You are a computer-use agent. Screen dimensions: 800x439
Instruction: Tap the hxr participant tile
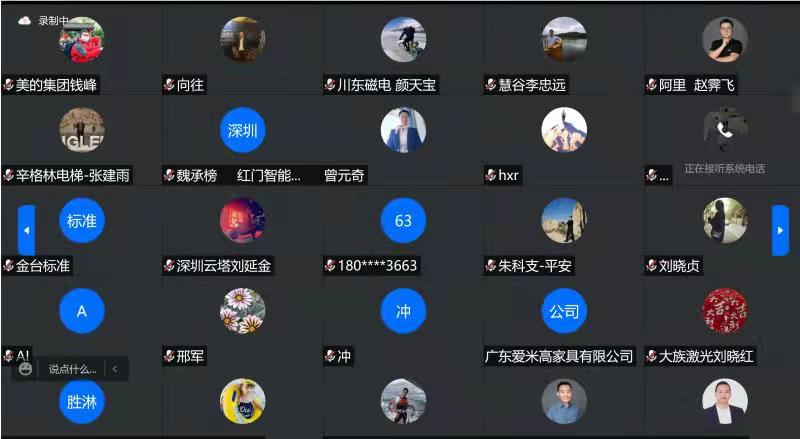click(x=564, y=135)
